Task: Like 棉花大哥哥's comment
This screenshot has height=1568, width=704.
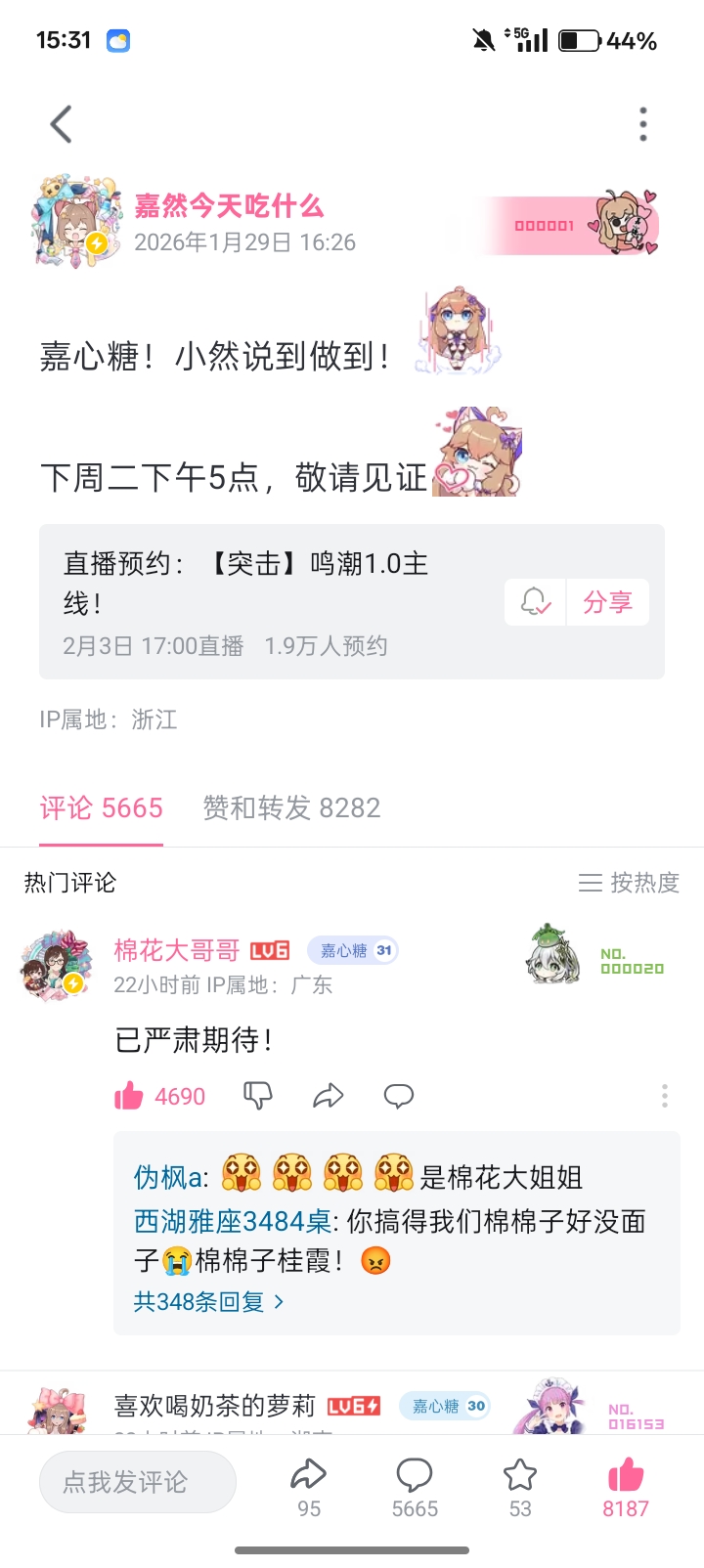Action: pyautogui.click(x=129, y=1096)
